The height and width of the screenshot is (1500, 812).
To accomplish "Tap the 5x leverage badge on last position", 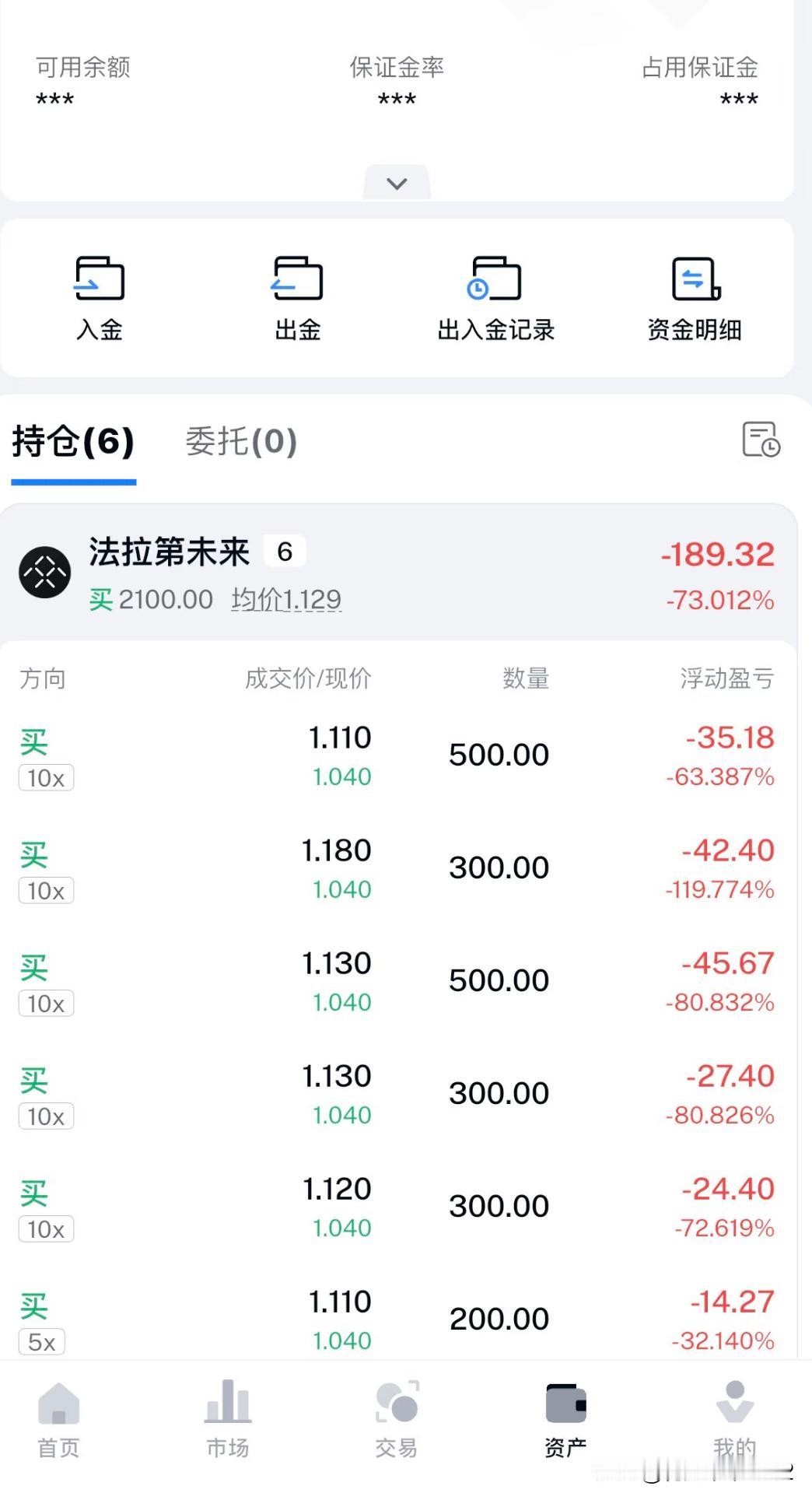I will (41, 1341).
